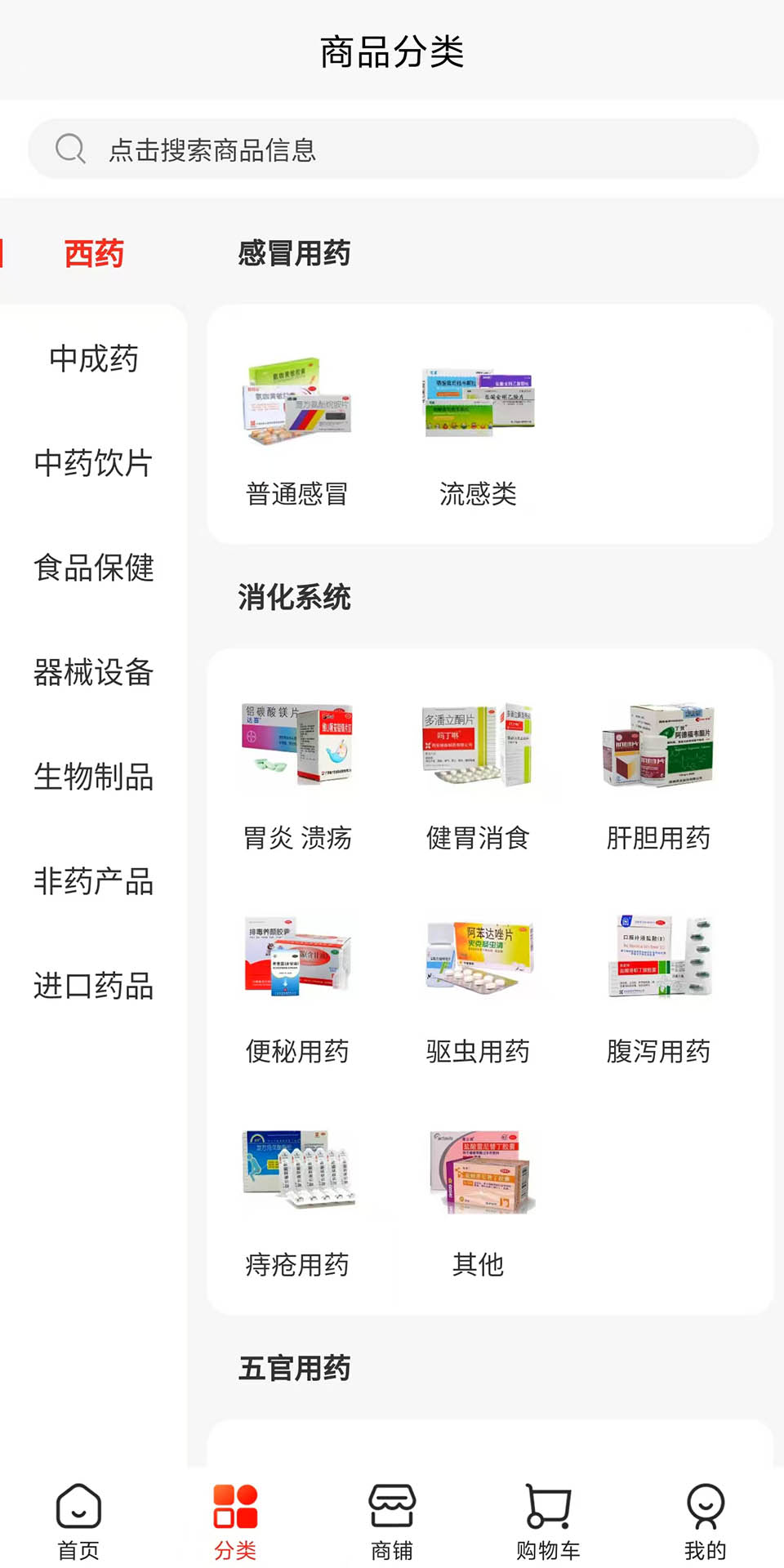Switch to the 我的 tab

[x=705, y=1521]
